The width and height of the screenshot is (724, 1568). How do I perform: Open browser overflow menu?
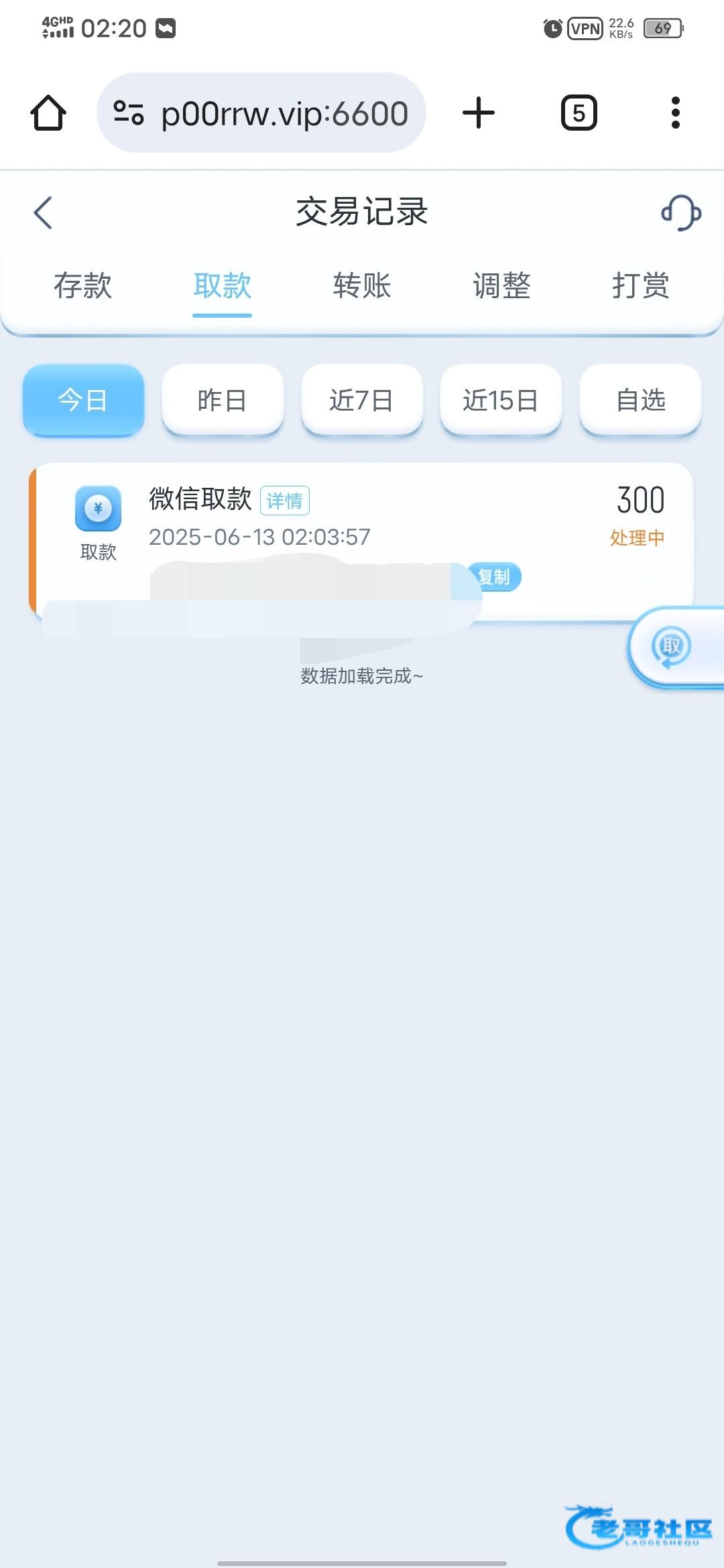click(675, 113)
